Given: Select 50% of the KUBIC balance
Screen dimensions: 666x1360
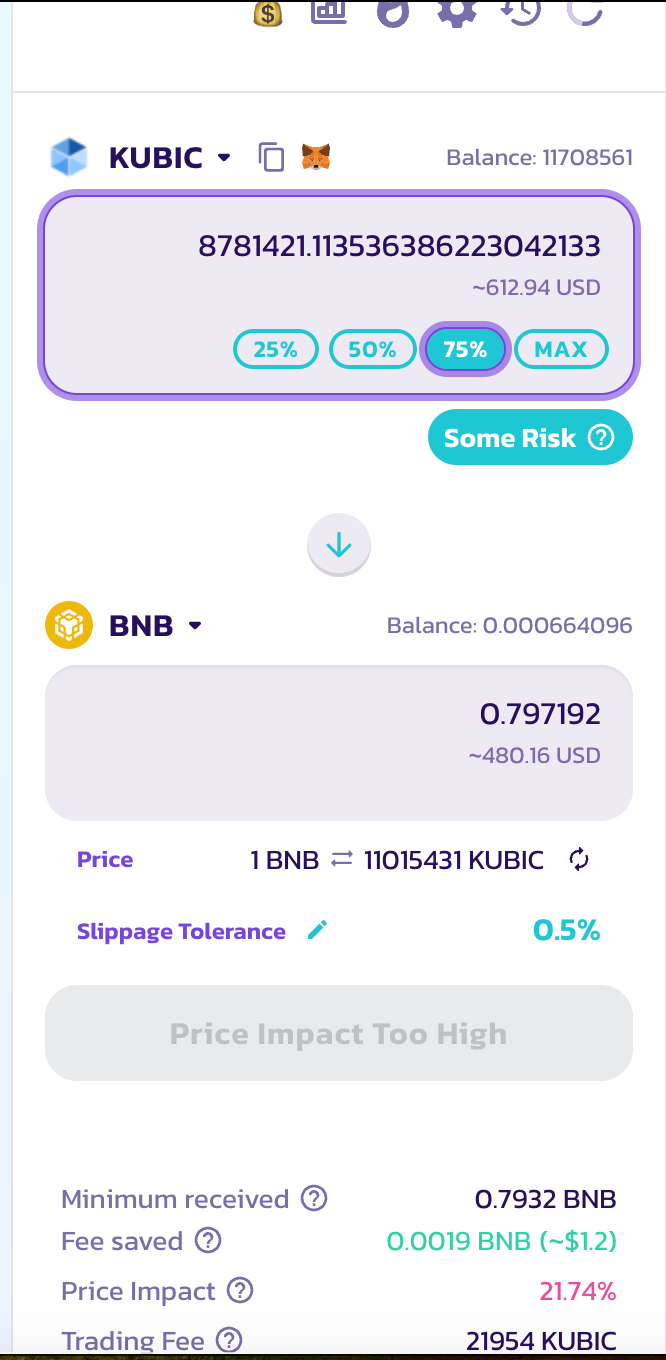Looking at the screenshot, I should pos(373,350).
